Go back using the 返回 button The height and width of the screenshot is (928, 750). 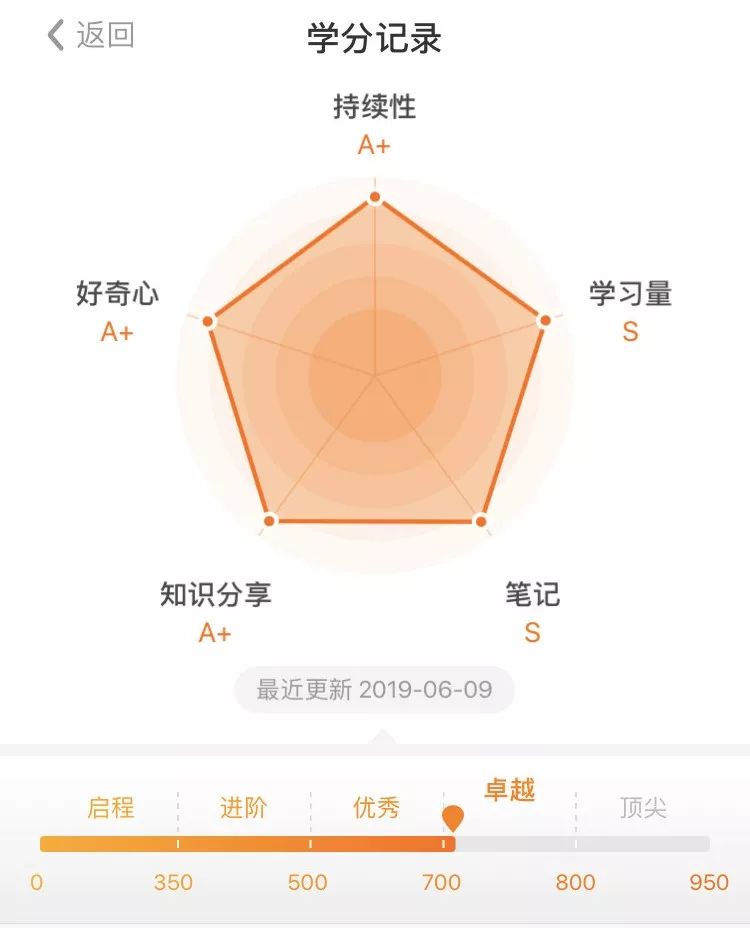coord(90,36)
